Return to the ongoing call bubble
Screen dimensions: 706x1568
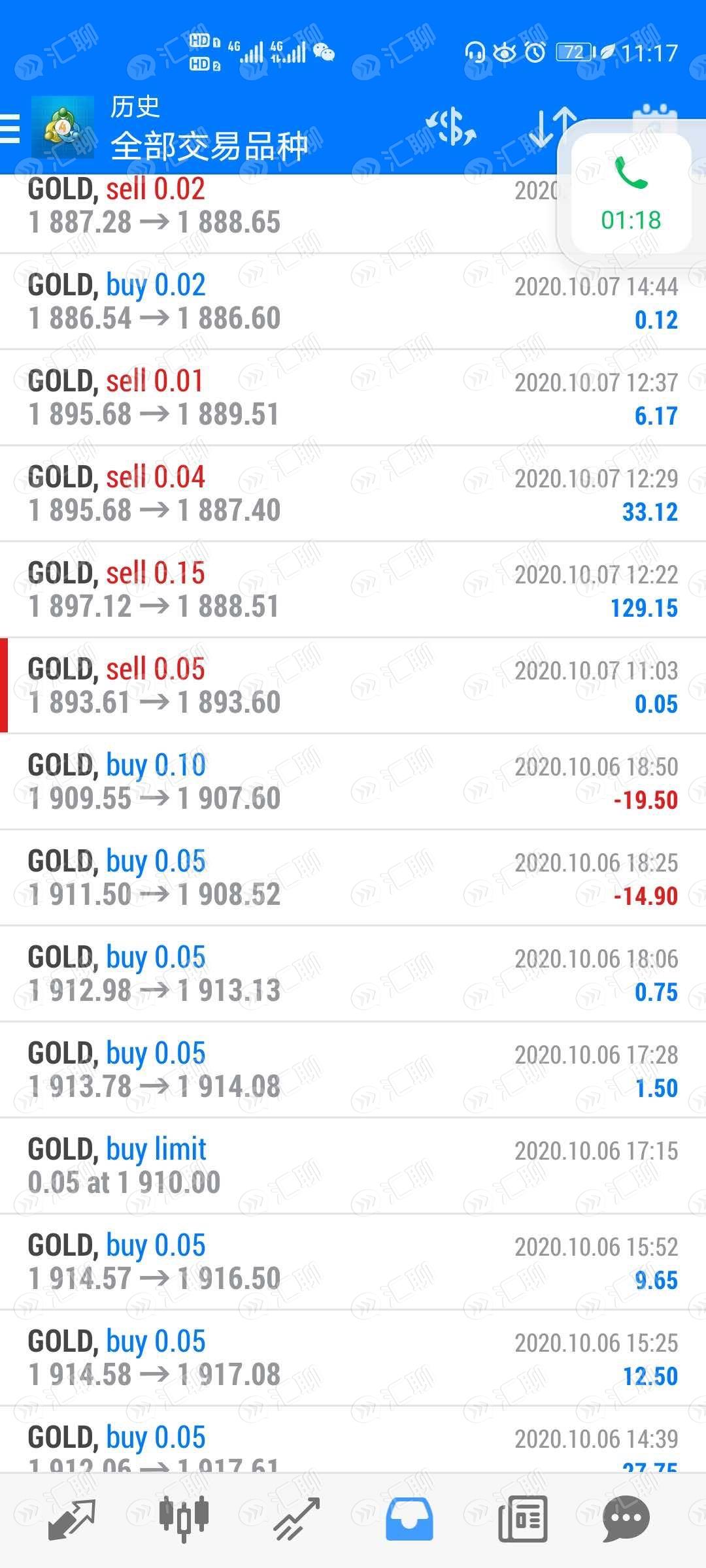tap(631, 194)
